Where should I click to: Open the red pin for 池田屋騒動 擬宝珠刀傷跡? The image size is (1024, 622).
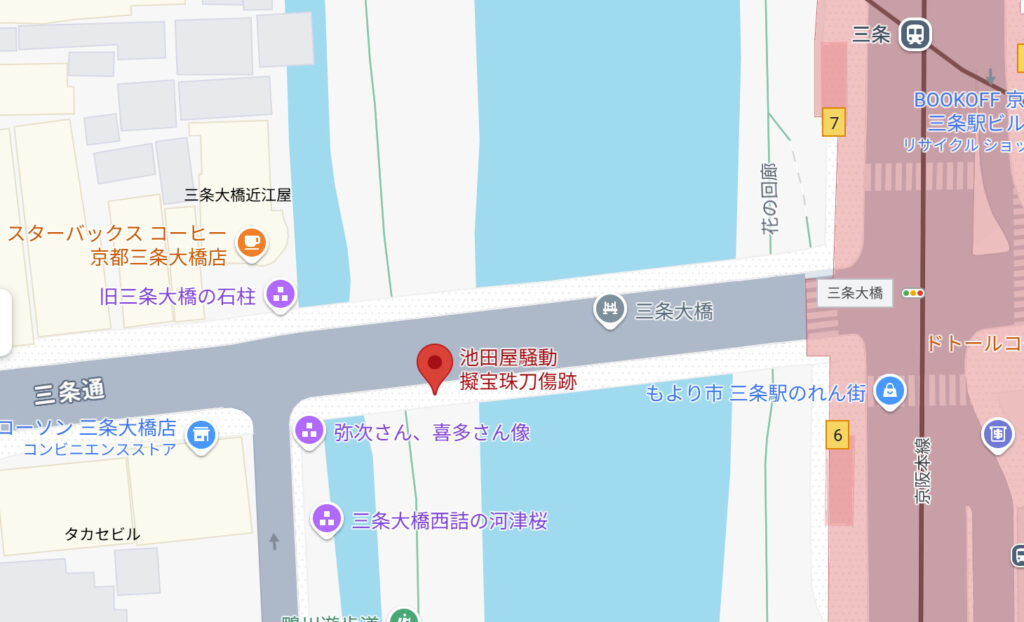click(434, 366)
